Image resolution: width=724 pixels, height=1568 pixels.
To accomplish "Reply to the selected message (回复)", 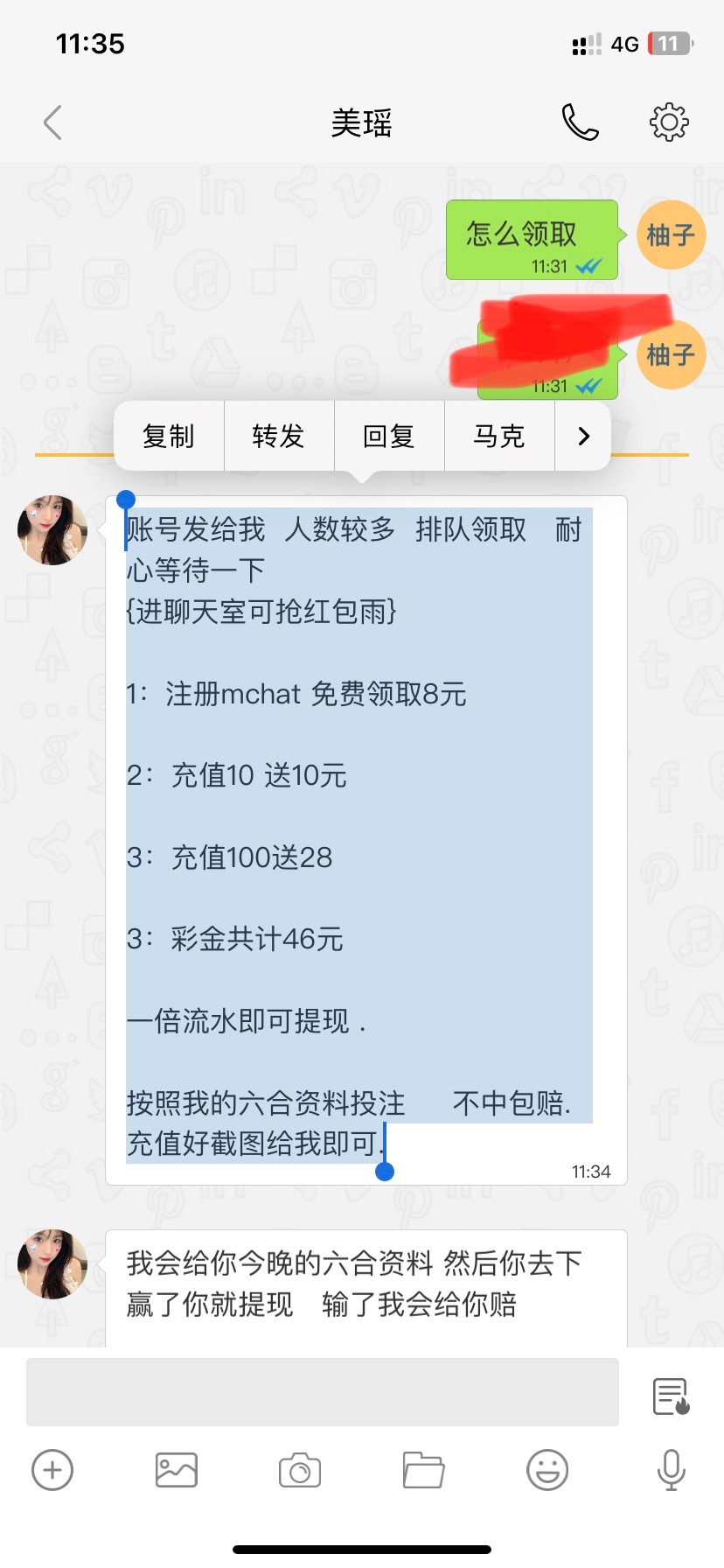I will (389, 436).
